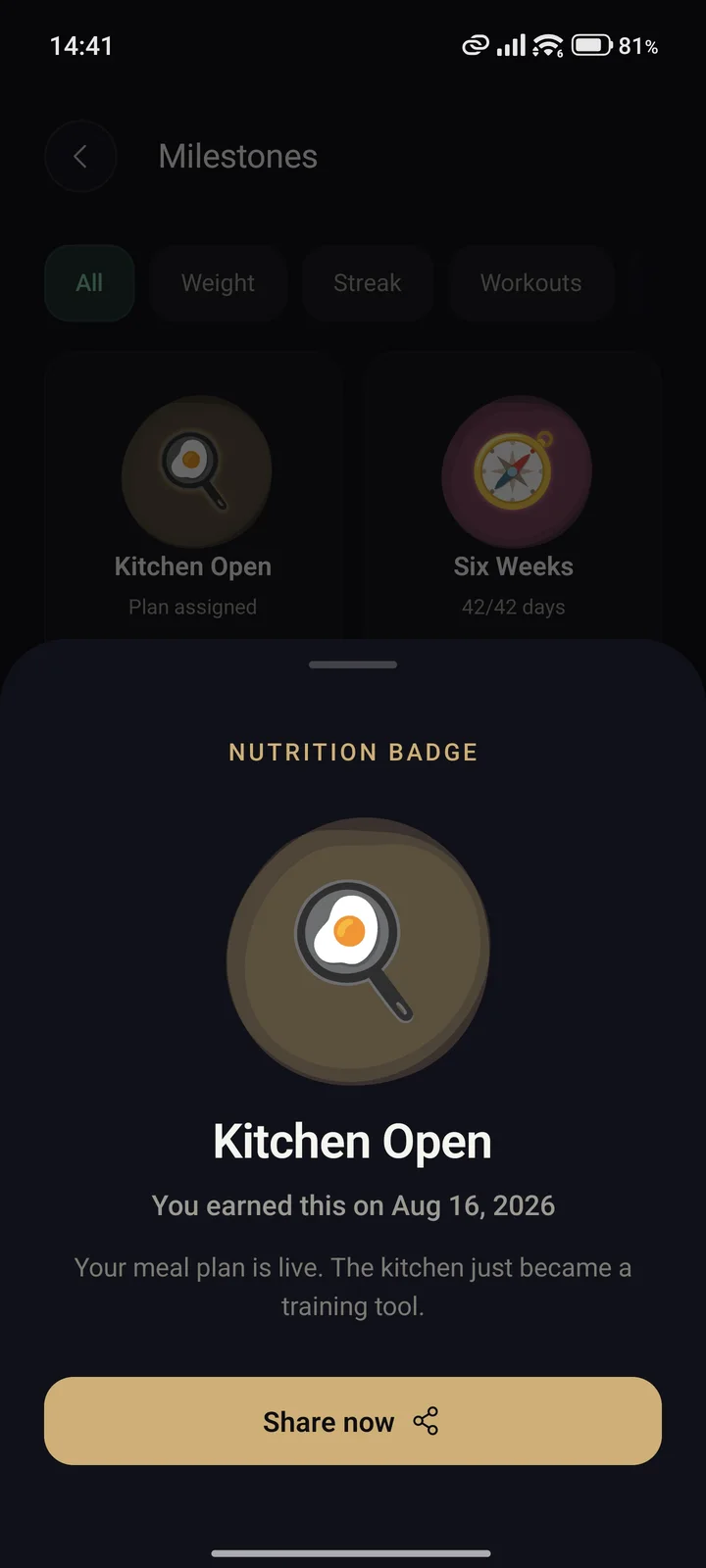706x1568 pixels.
Task: Filter milestones by Weight
Action: [x=218, y=283]
